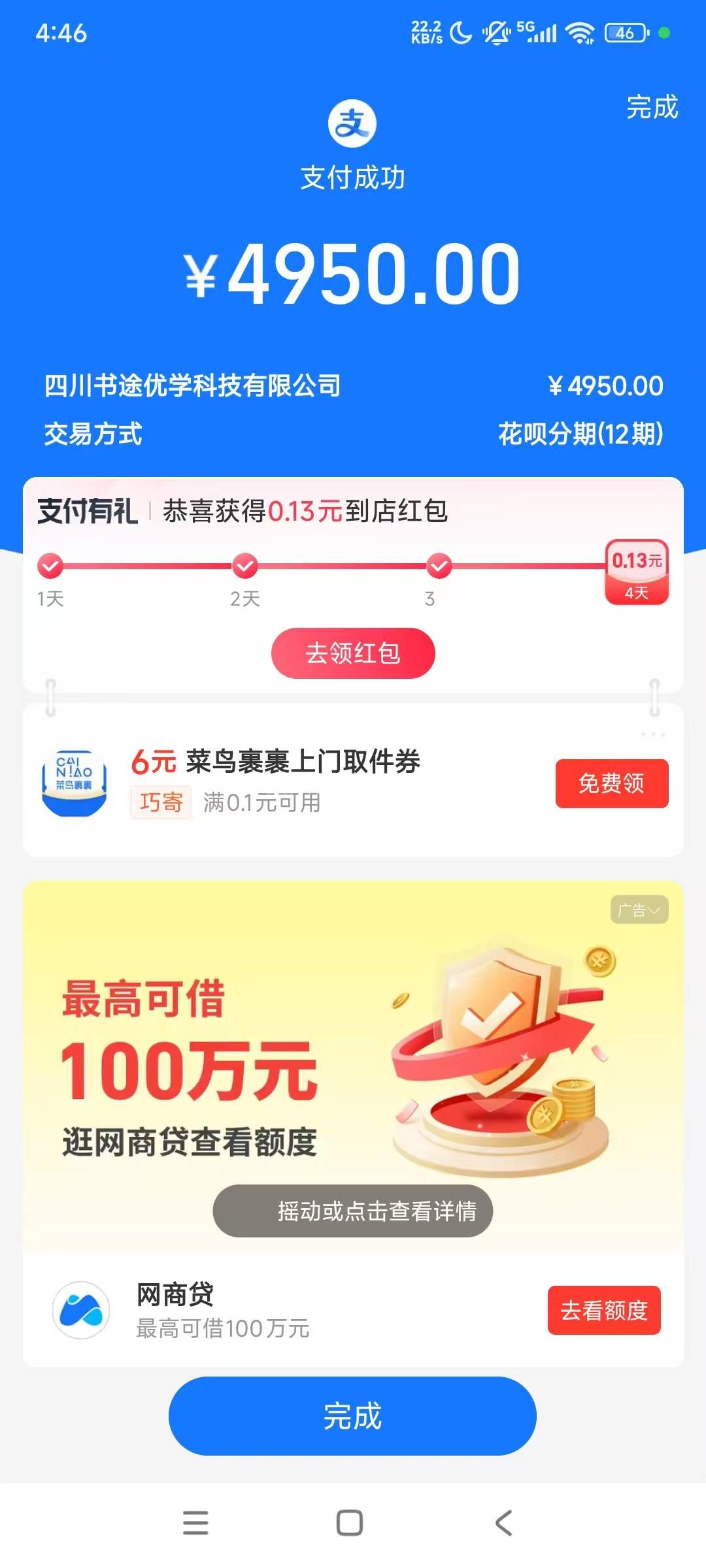Tap 摇动或点击查看详情 on the banner

[x=353, y=1211]
